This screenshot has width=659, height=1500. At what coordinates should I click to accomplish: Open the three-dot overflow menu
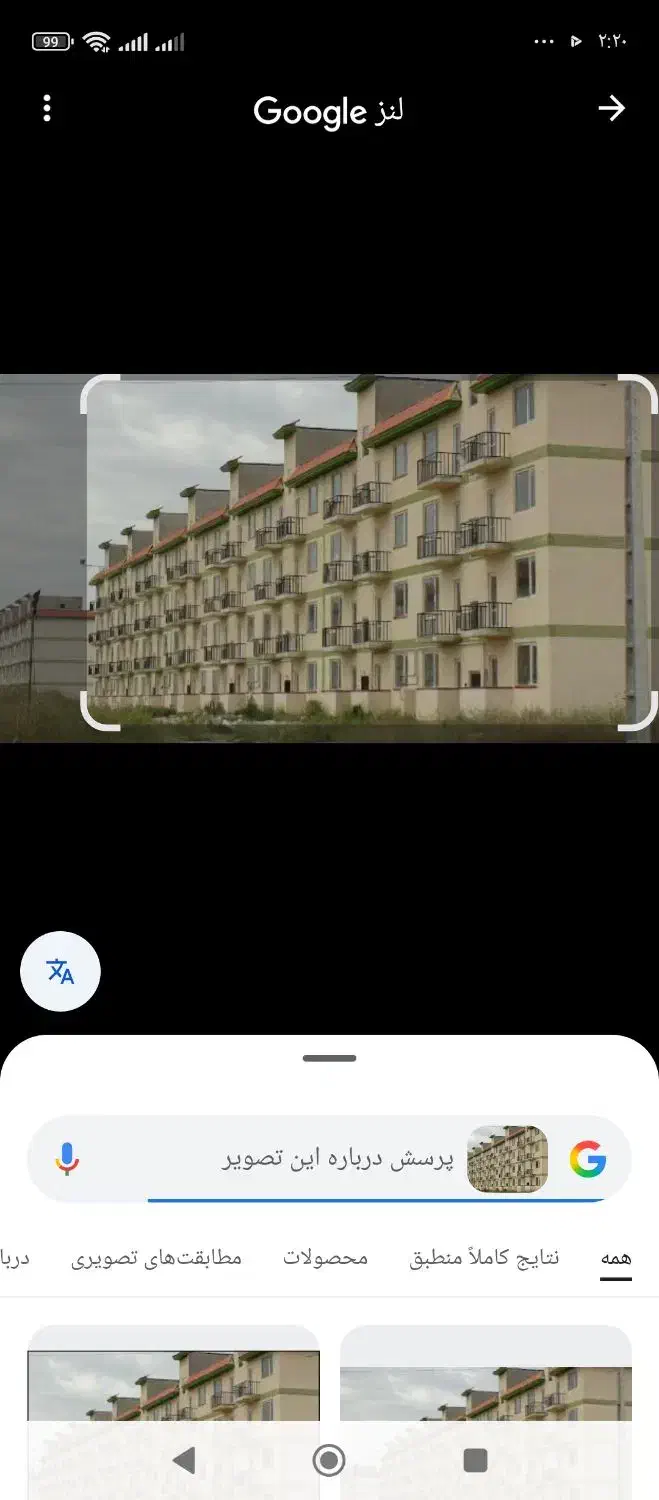coord(47,109)
